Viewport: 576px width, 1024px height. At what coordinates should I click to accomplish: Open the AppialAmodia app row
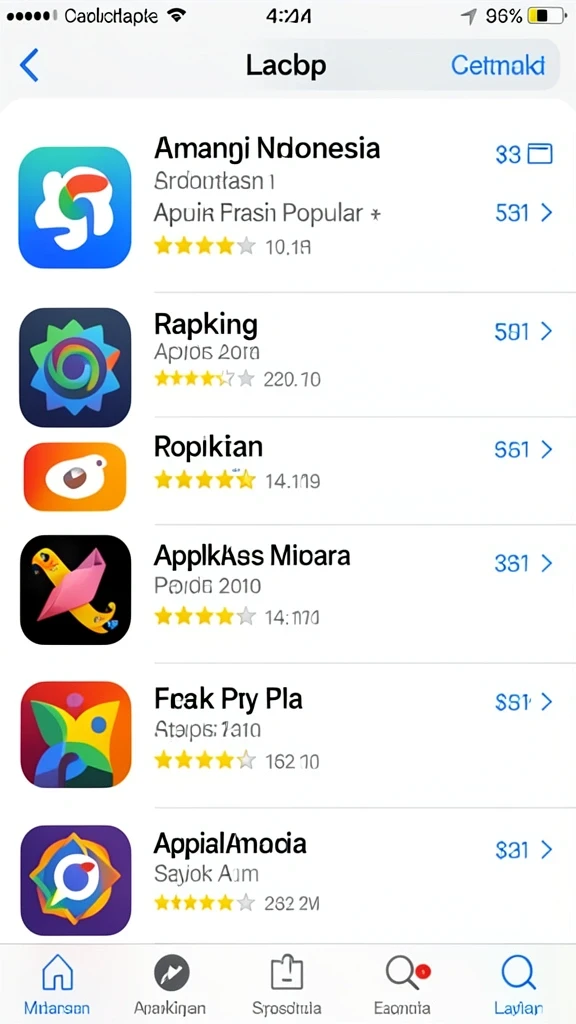coord(288,875)
